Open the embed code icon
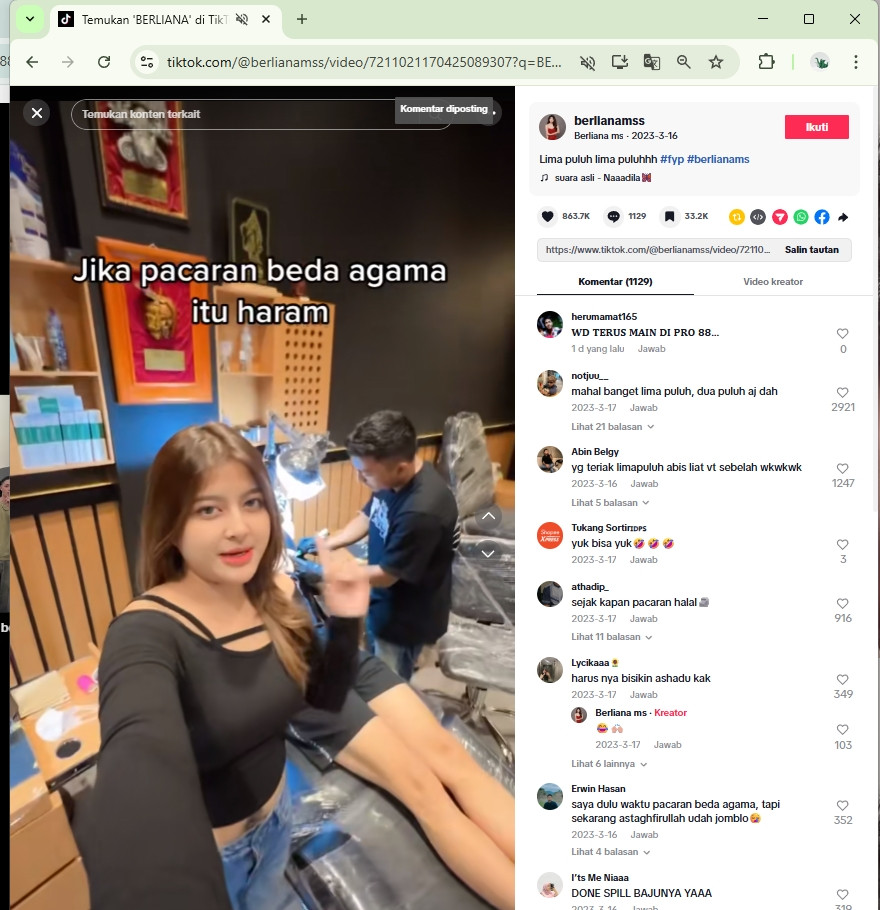The width and height of the screenshot is (880, 910). (758, 217)
